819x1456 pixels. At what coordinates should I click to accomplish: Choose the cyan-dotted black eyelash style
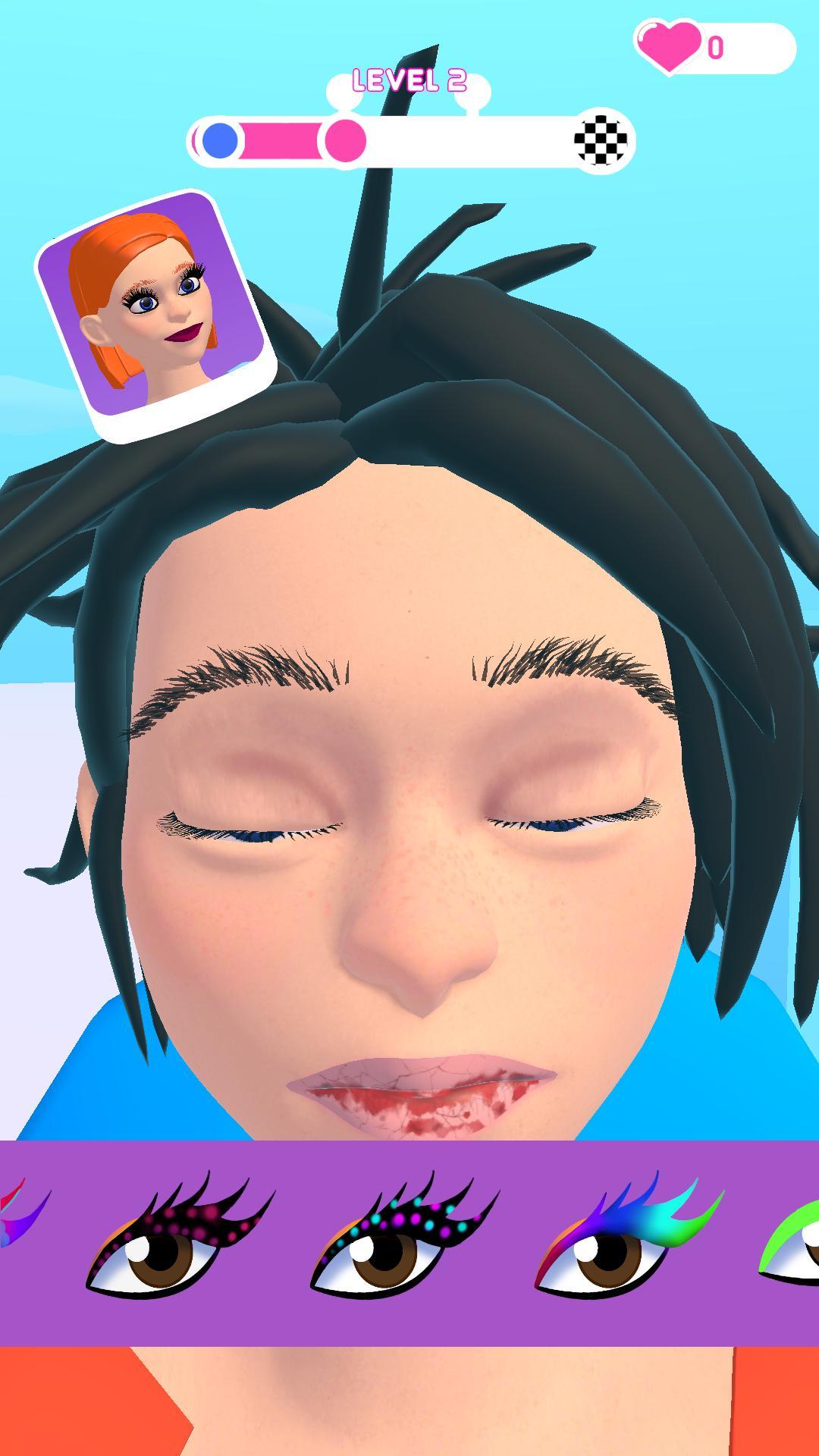point(405,1238)
